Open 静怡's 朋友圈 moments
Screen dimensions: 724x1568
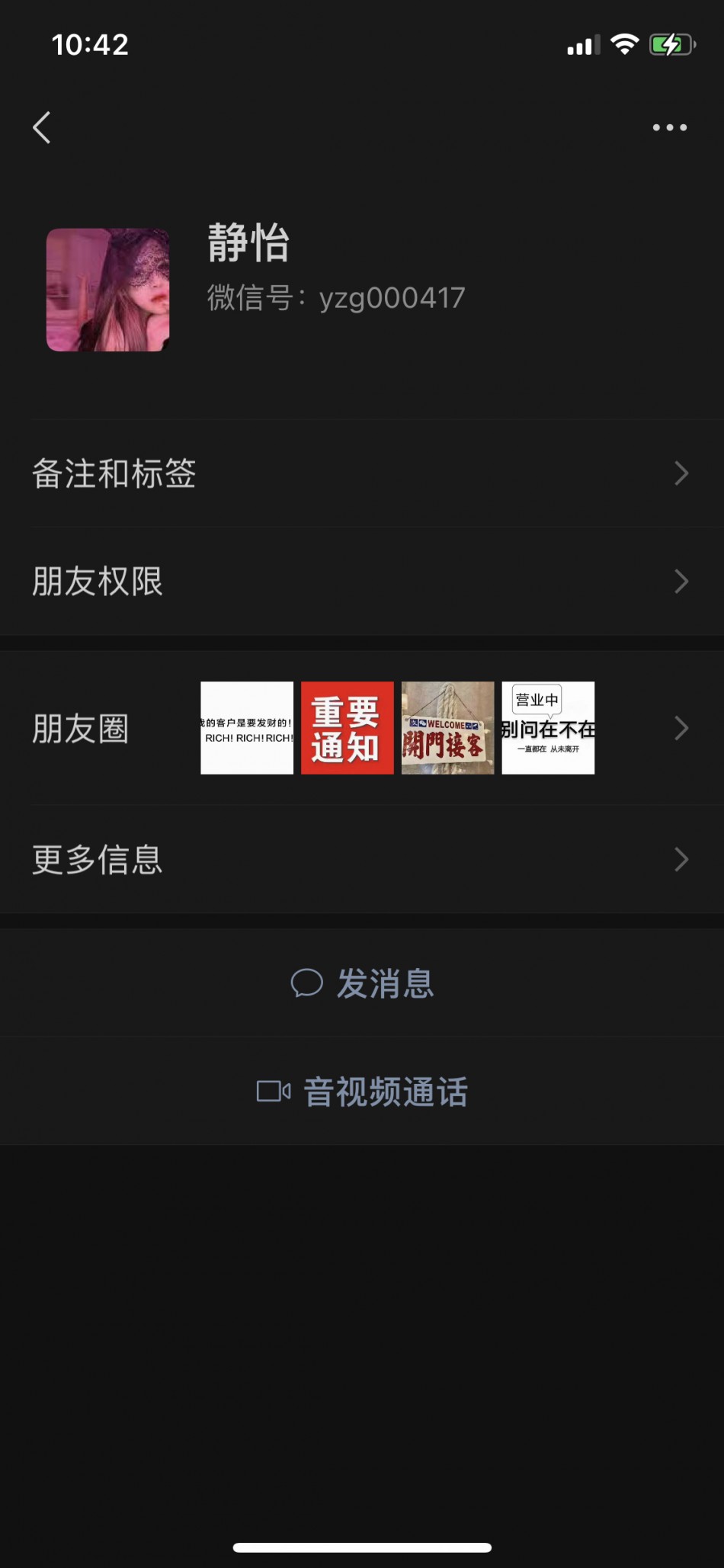362,728
